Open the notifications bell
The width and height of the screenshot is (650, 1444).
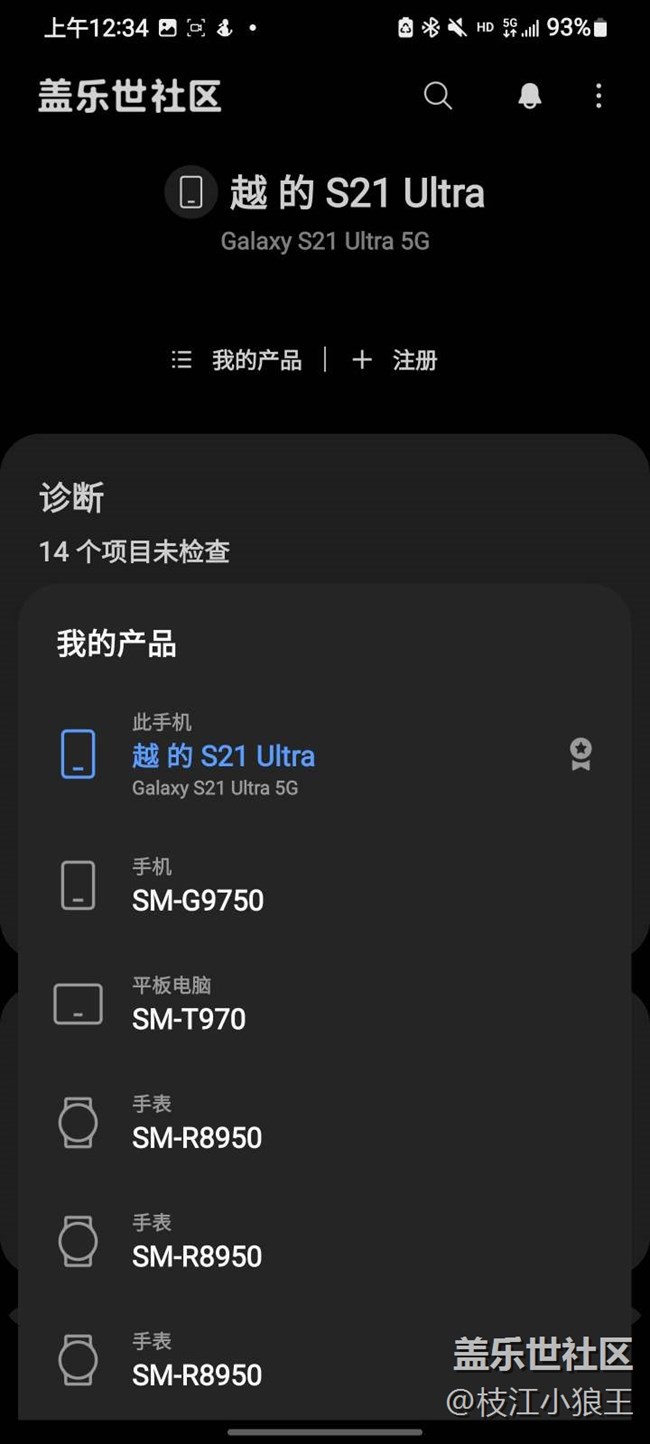[x=529, y=96]
